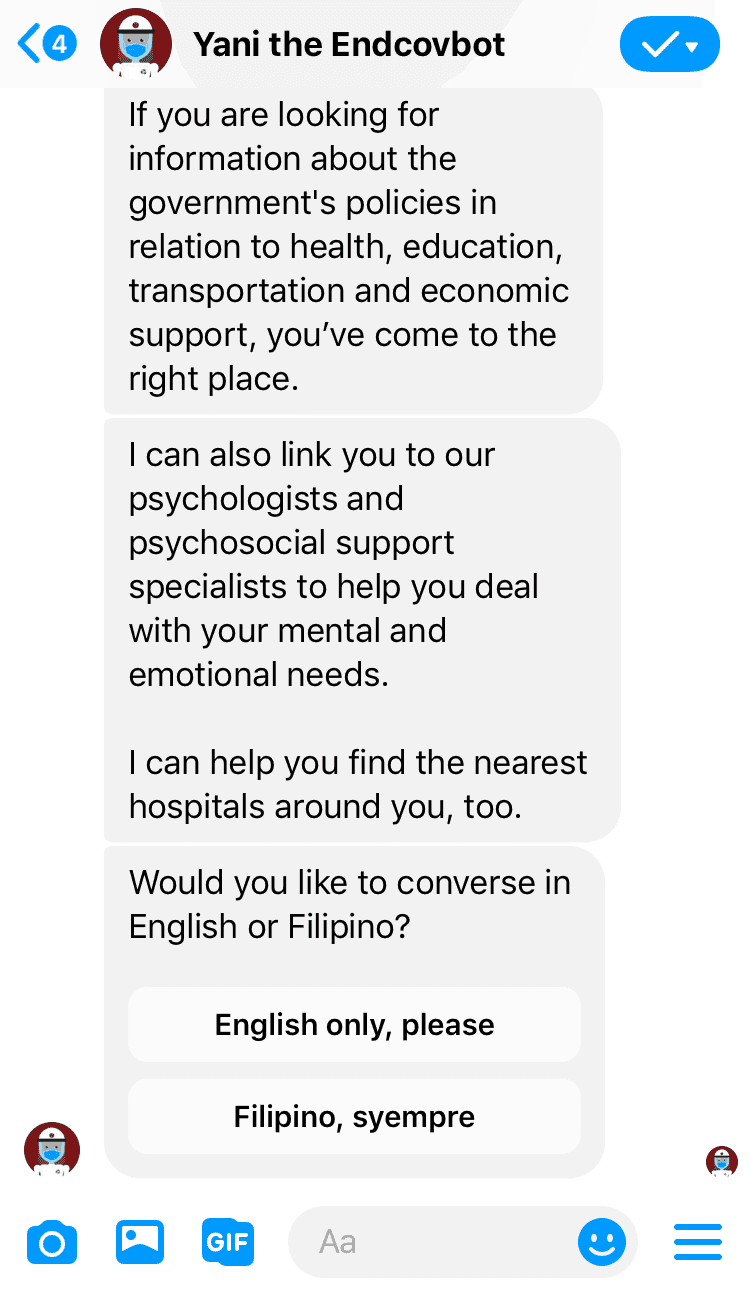Attach a picture from the gallery
Image resolution: width=750 pixels, height=1293 pixels.
point(140,1242)
